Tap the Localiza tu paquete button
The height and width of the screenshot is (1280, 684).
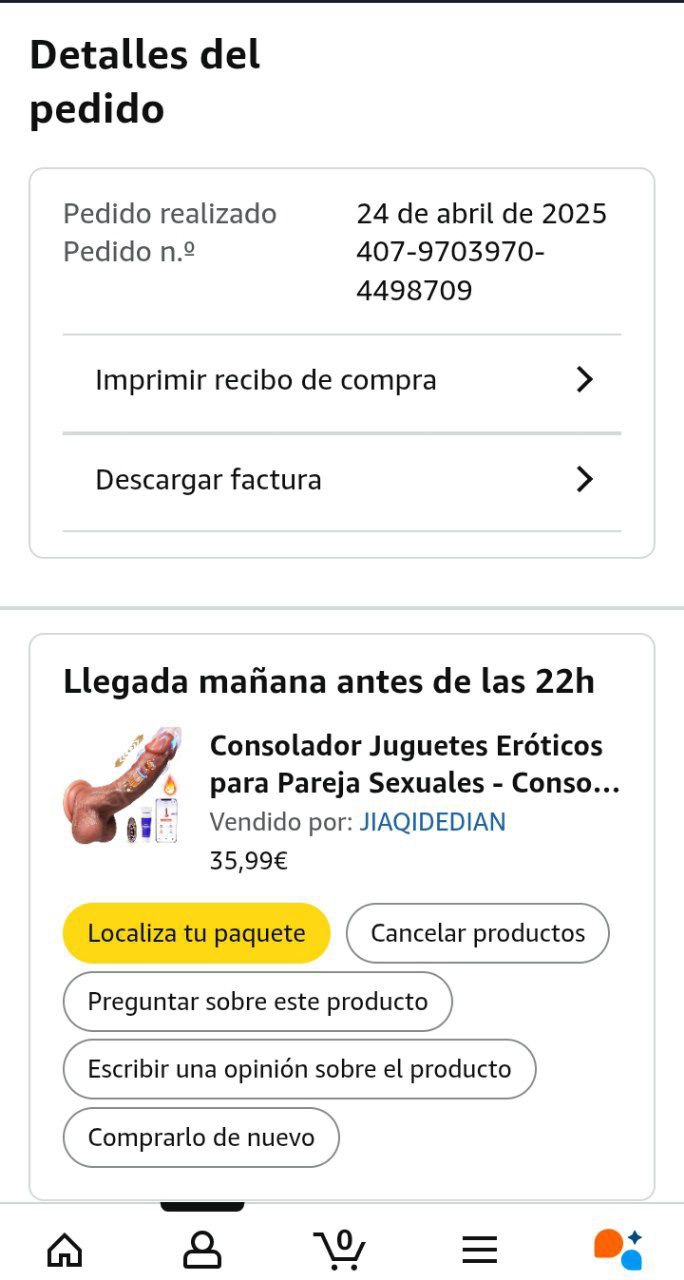pyautogui.click(x=196, y=933)
